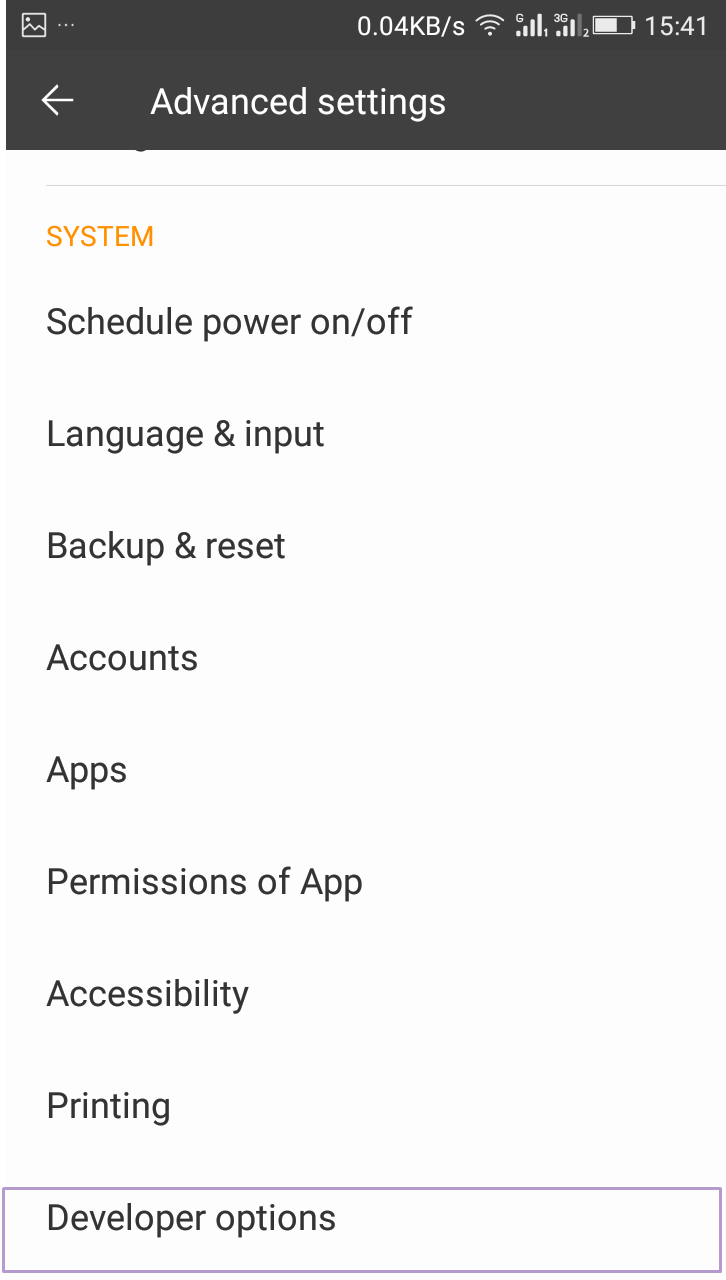Open Language & input settings
Screen dimensions: 726x1280
point(185,434)
